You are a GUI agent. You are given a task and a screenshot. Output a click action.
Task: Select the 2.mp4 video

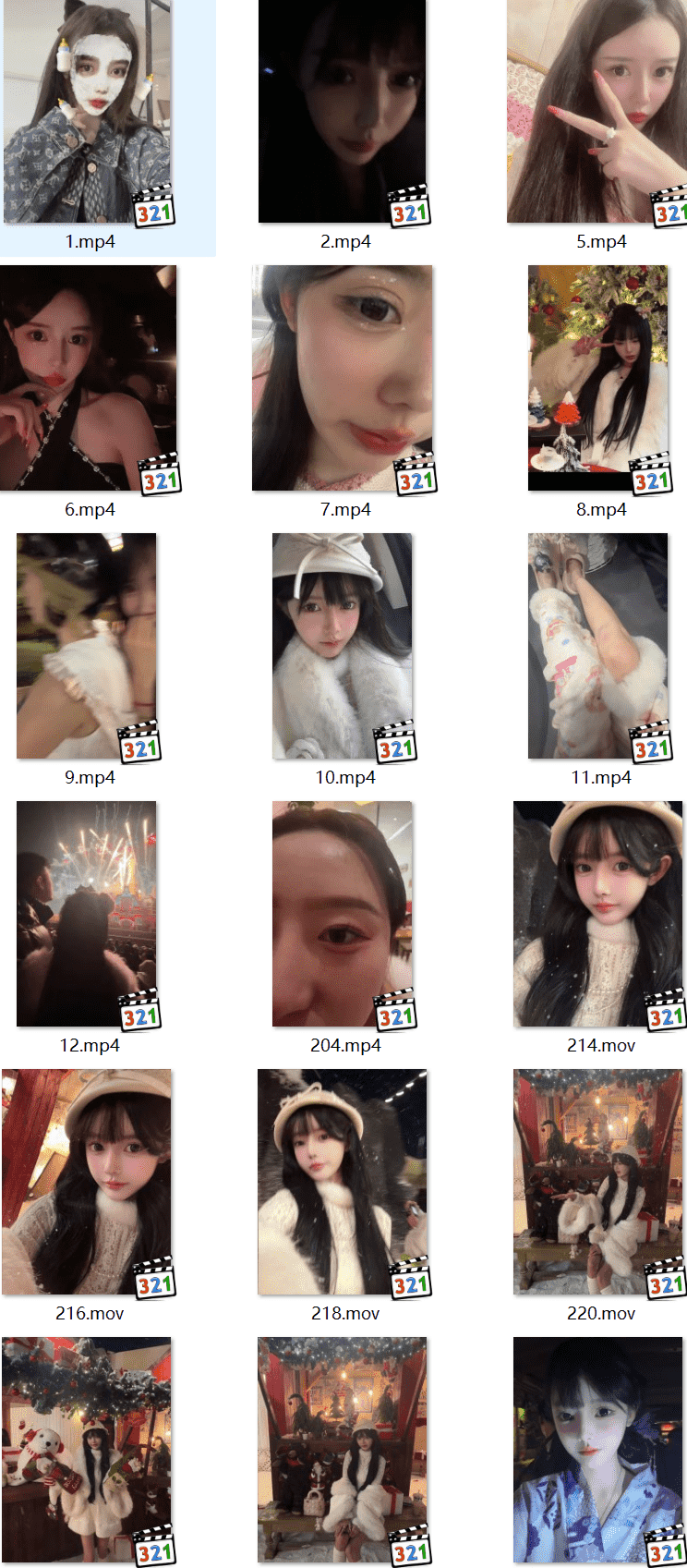point(343,113)
